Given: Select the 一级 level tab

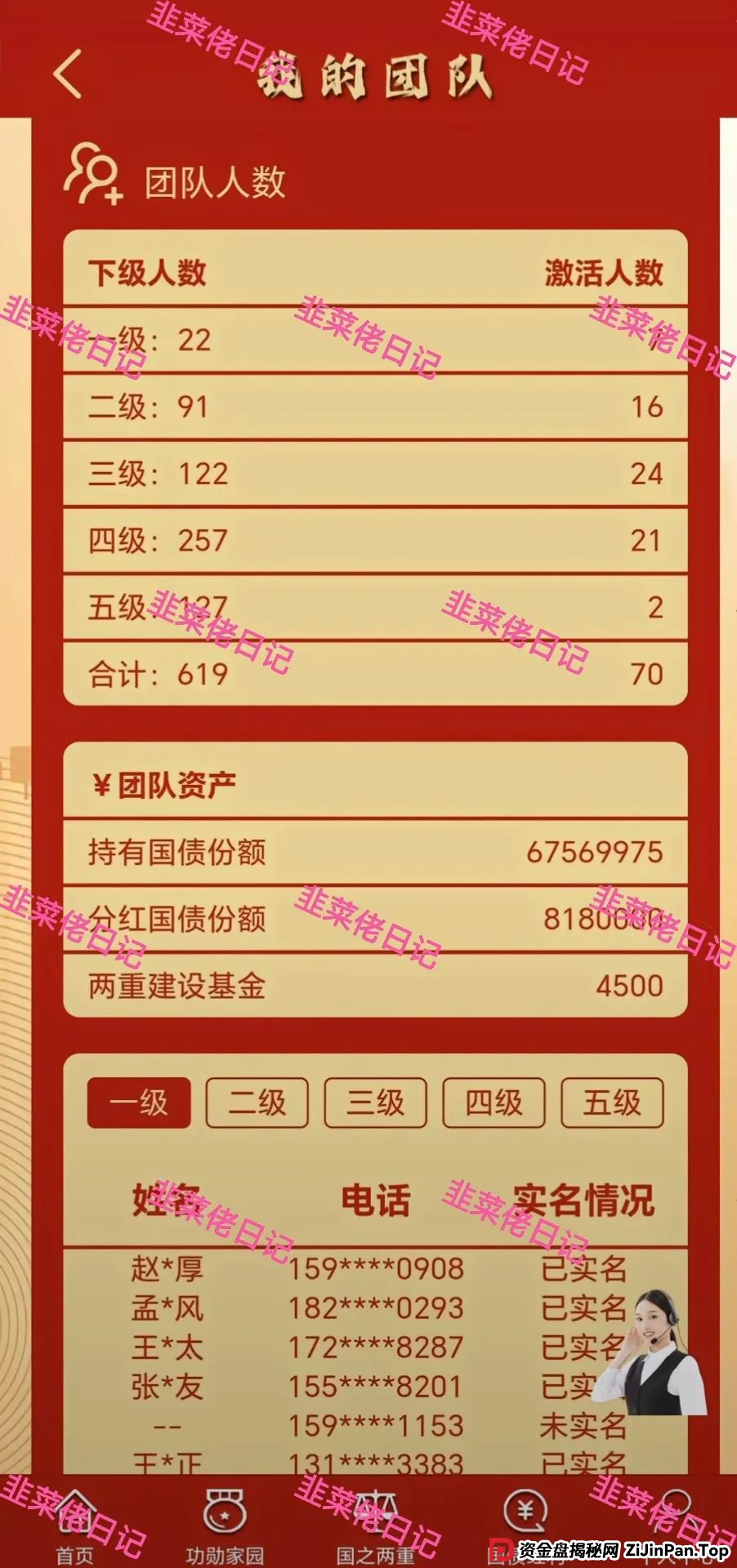Looking at the screenshot, I should pos(139,1102).
